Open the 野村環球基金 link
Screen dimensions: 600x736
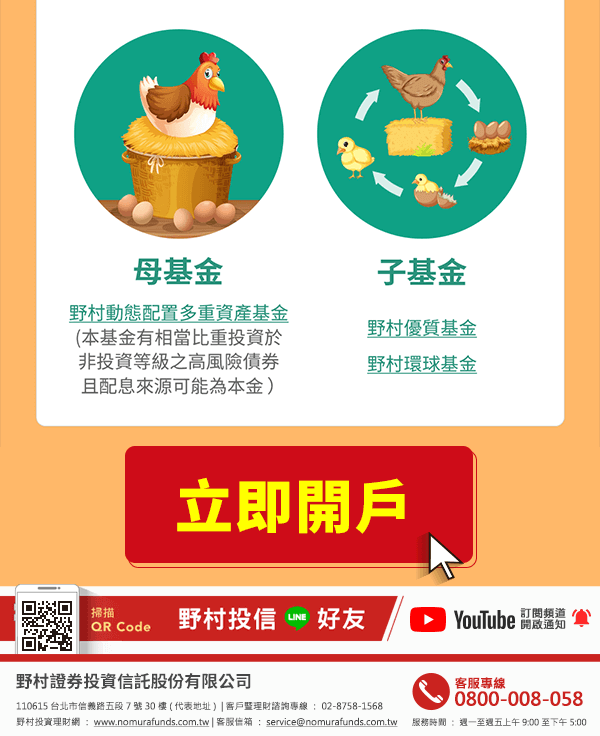point(422,364)
